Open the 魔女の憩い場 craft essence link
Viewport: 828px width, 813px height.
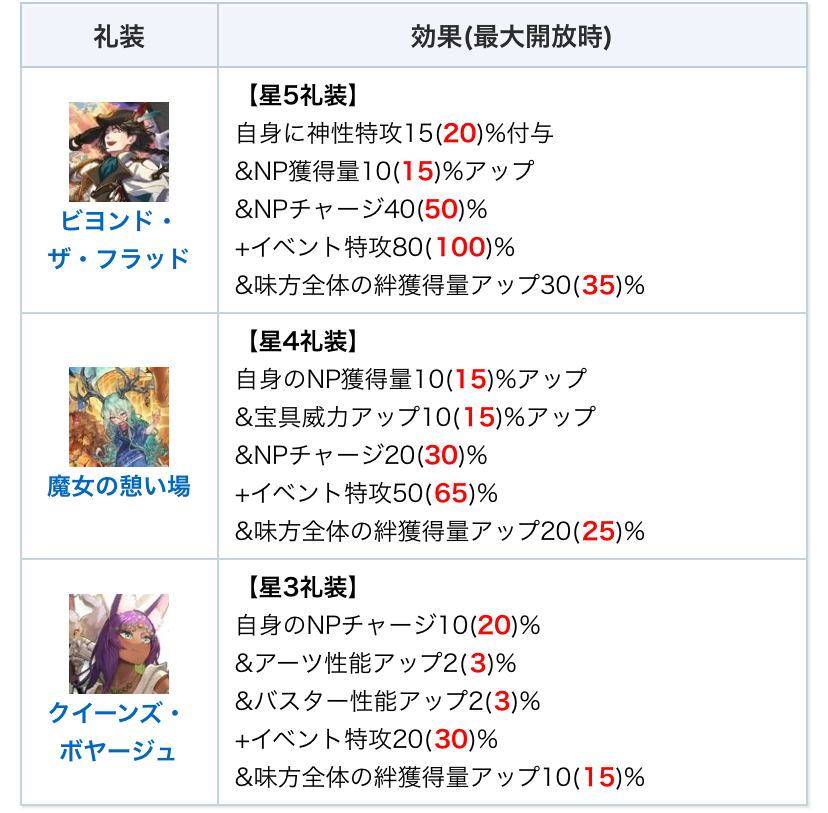point(118,487)
